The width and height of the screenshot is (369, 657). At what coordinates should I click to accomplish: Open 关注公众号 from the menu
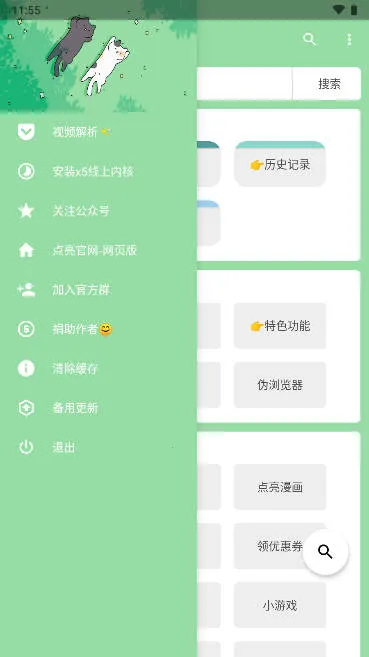(98, 211)
